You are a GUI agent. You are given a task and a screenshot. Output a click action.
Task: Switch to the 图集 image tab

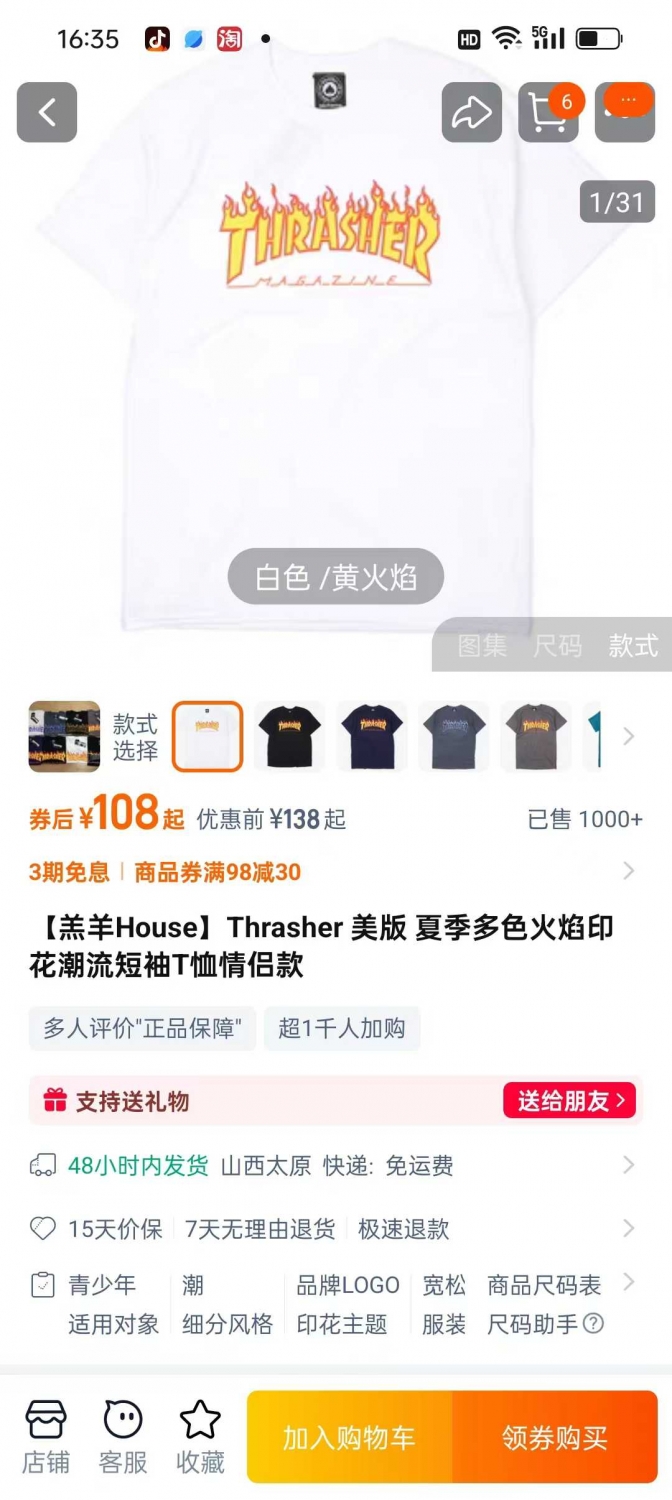[482, 646]
